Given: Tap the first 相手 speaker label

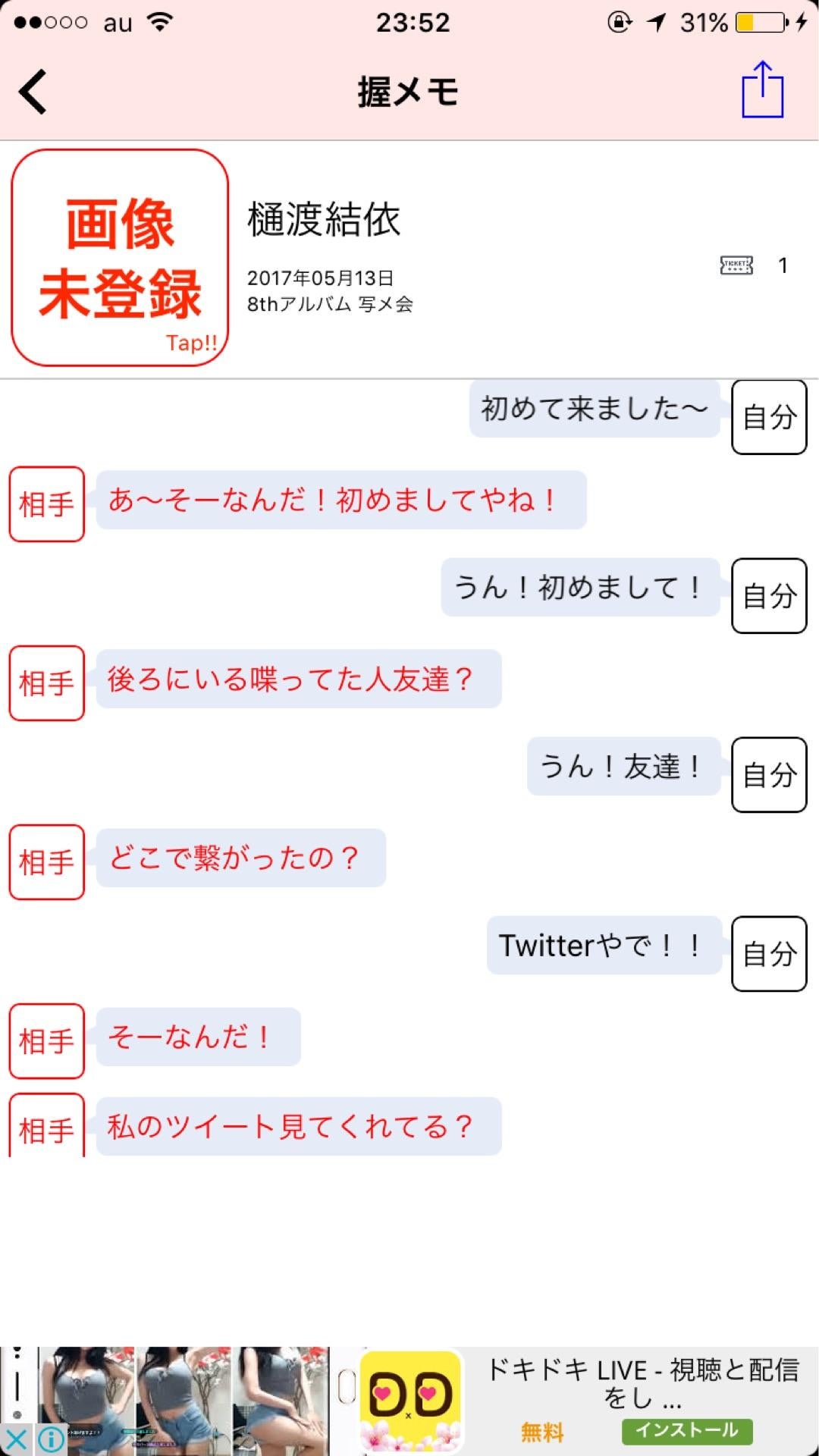Looking at the screenshot, I should click(46, 503).
